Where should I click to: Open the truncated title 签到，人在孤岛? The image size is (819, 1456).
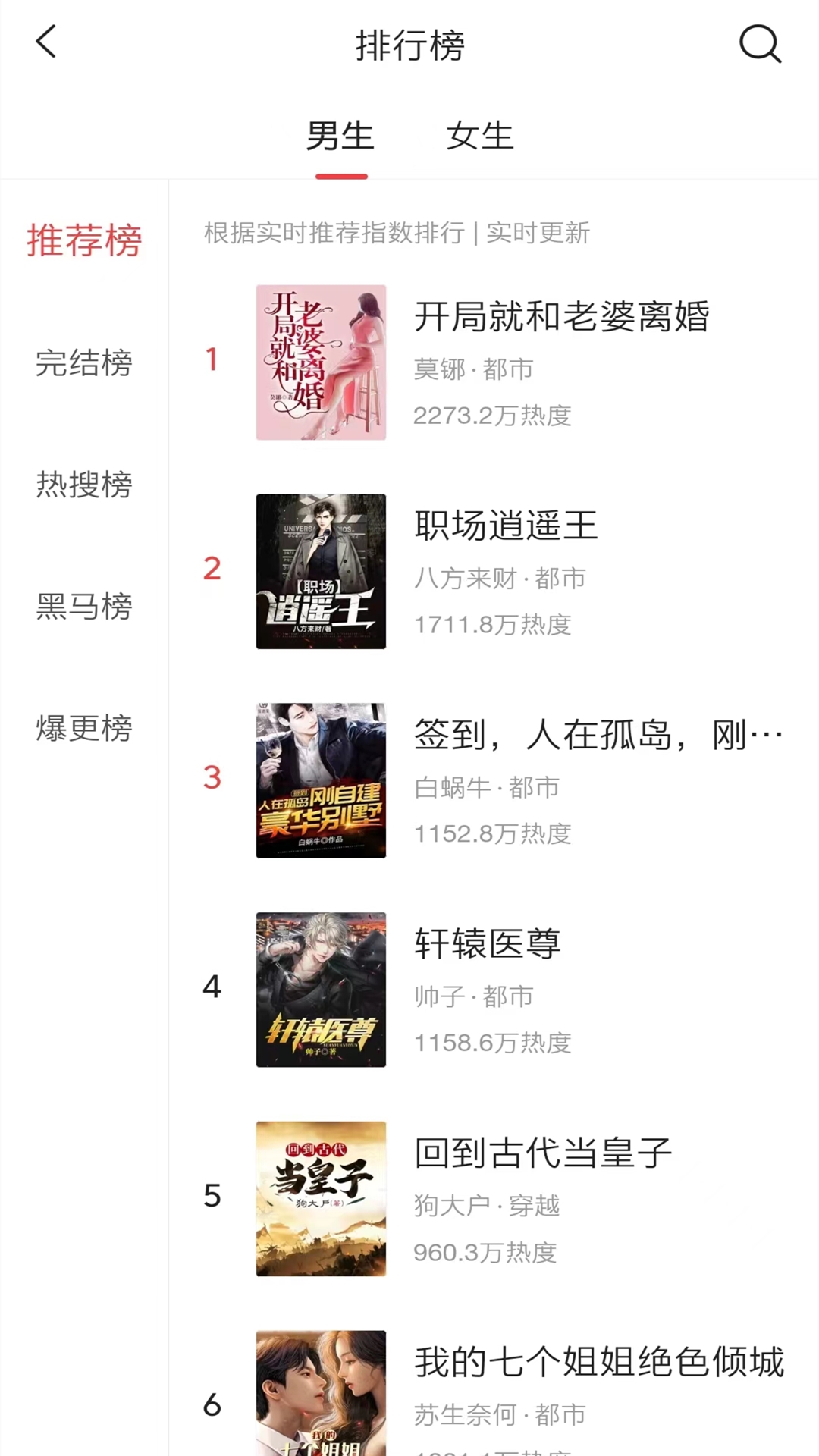click(598, 735)
